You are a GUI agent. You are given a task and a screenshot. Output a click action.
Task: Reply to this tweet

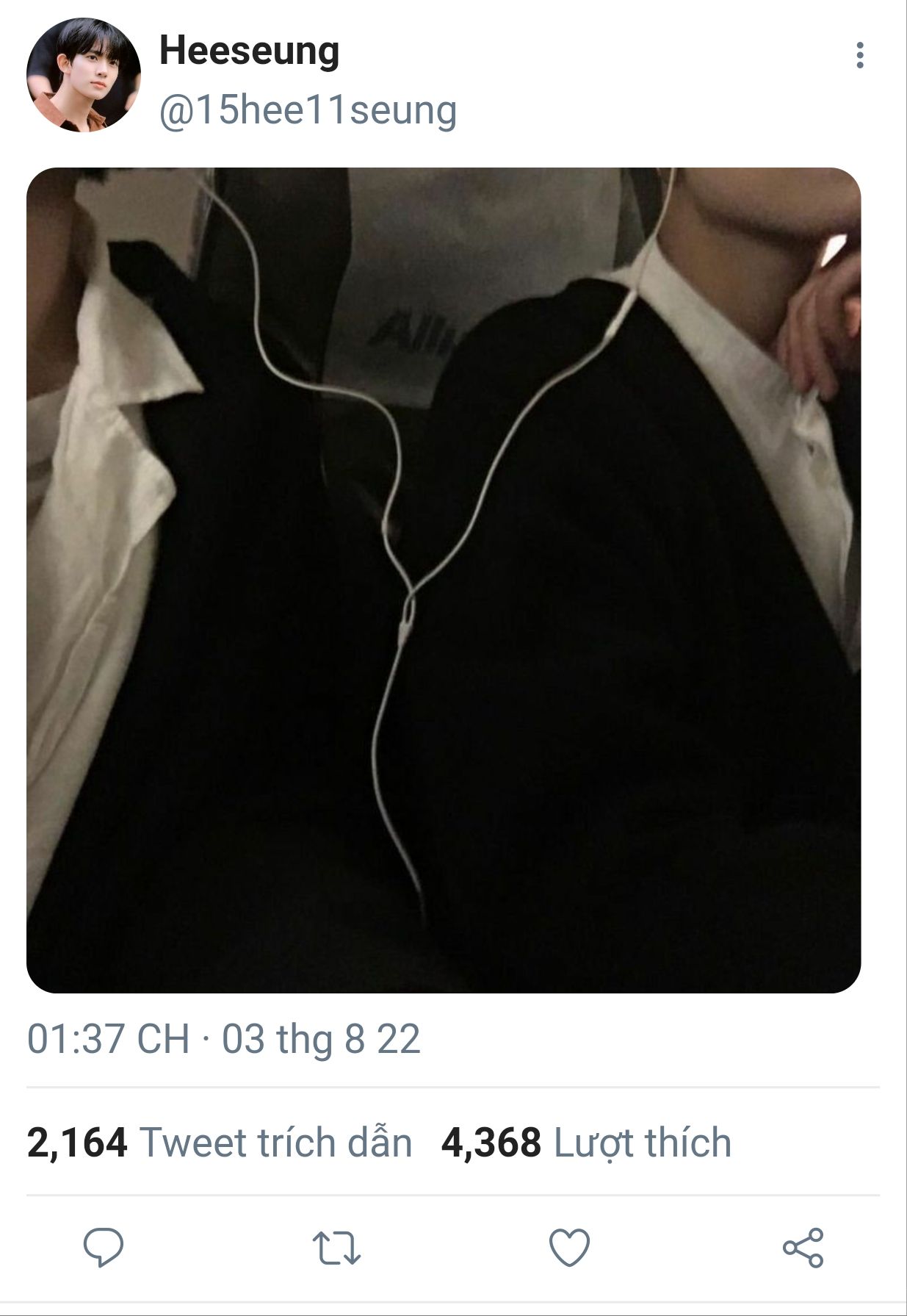103,1247
